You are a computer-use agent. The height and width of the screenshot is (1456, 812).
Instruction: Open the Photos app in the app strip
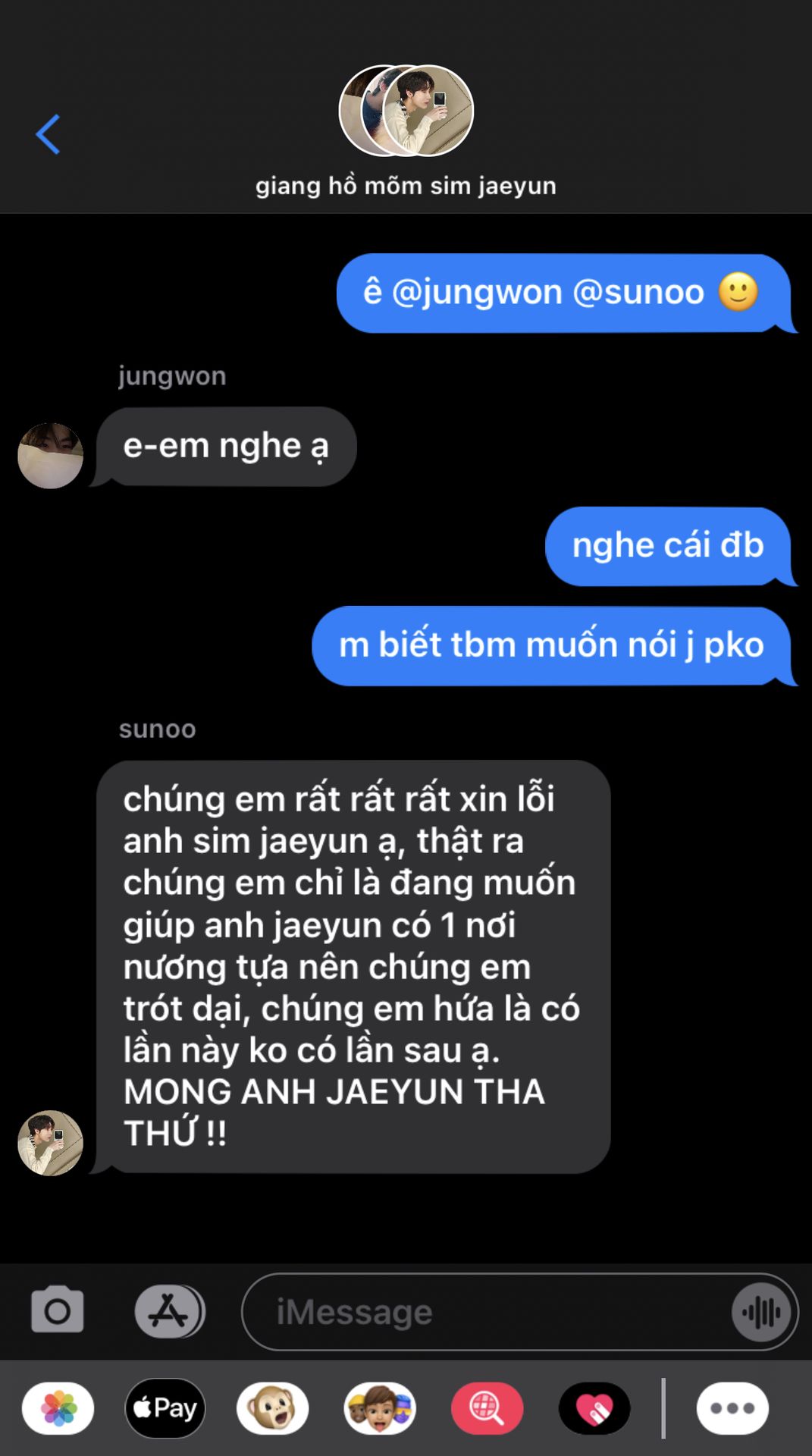point(58,1409)
